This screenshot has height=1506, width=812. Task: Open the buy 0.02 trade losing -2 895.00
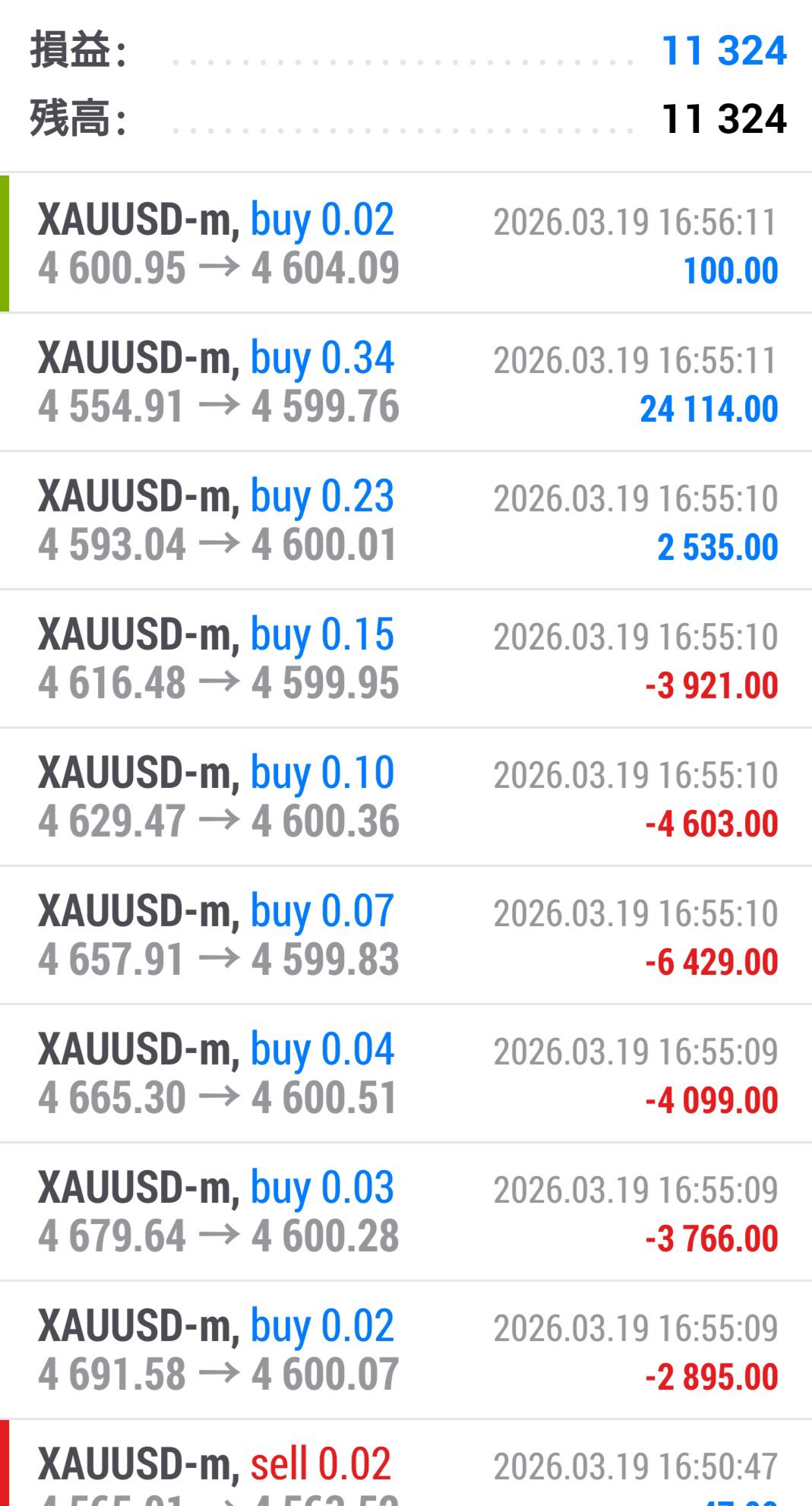[406, 1350]
